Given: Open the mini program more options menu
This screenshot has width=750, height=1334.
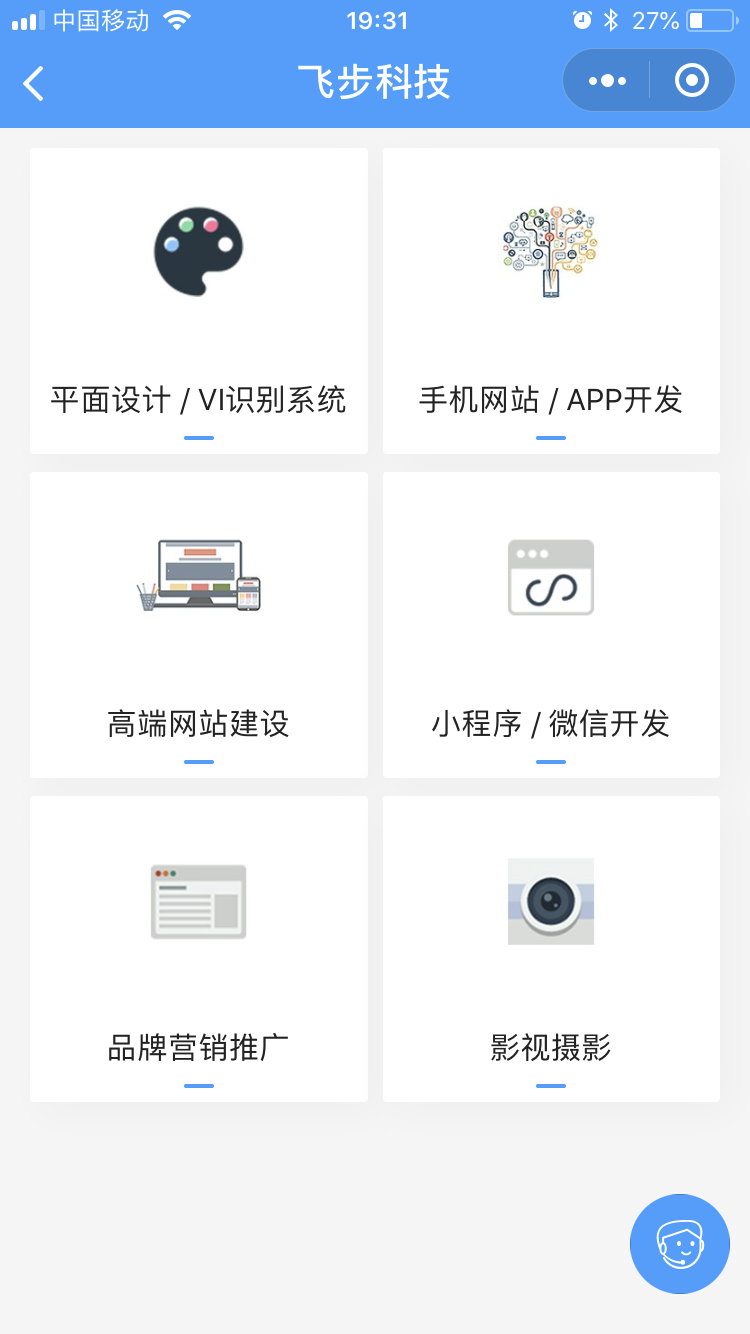Looking at the screenshot, I should (607, 81).
